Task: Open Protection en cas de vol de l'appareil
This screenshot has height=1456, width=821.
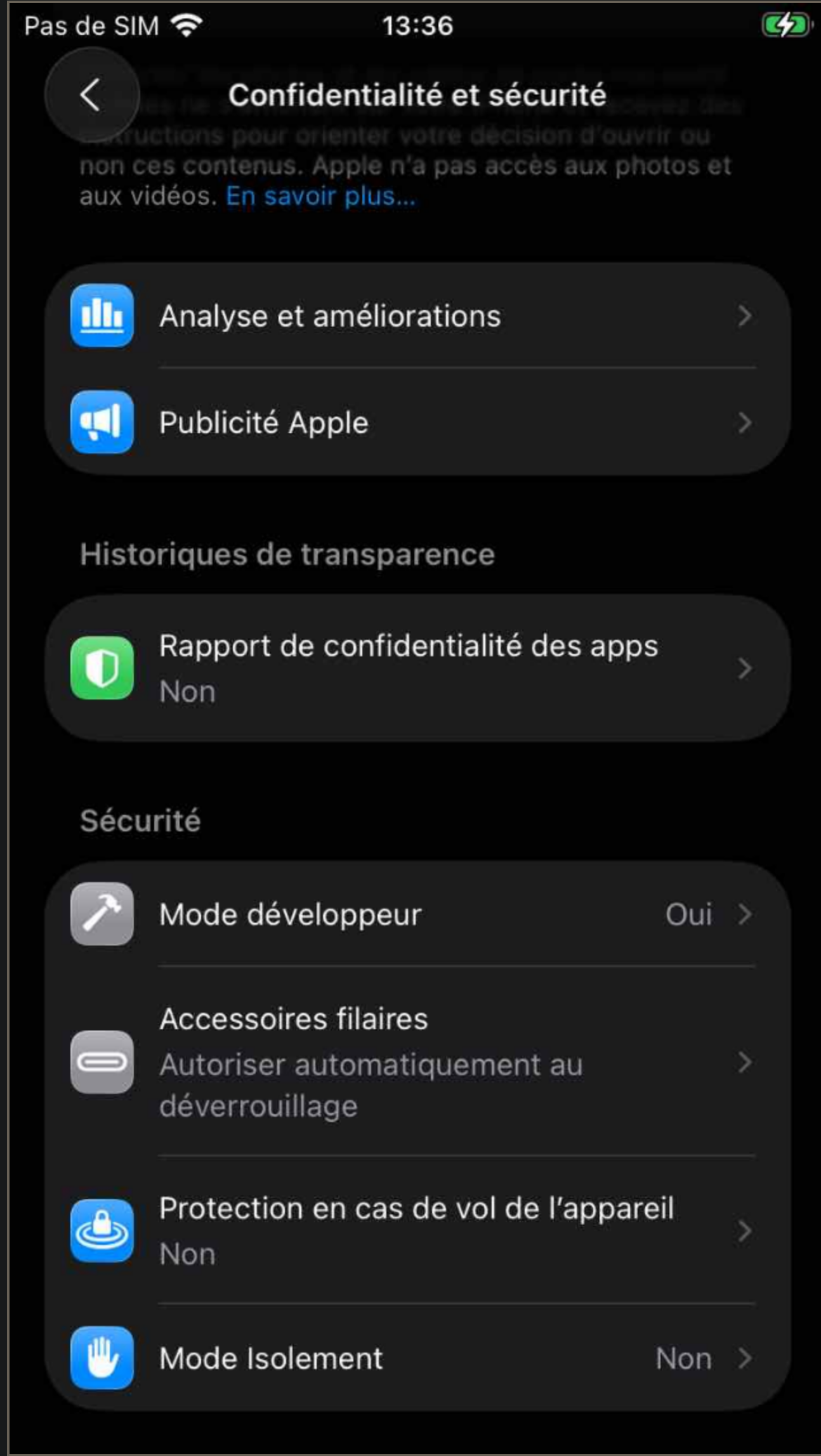Action: (x=417, y=1230)
